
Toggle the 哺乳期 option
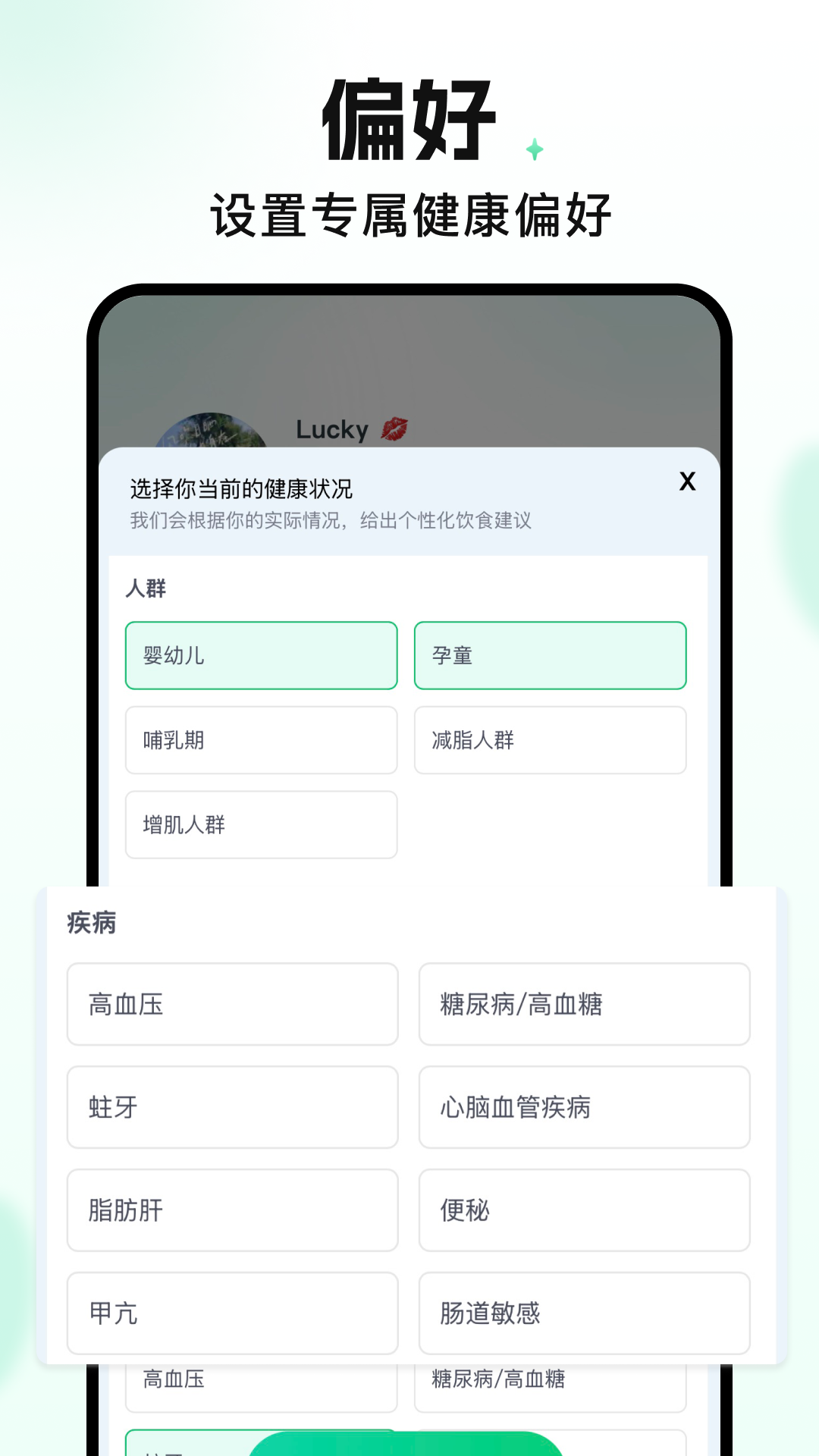(262, 740)
